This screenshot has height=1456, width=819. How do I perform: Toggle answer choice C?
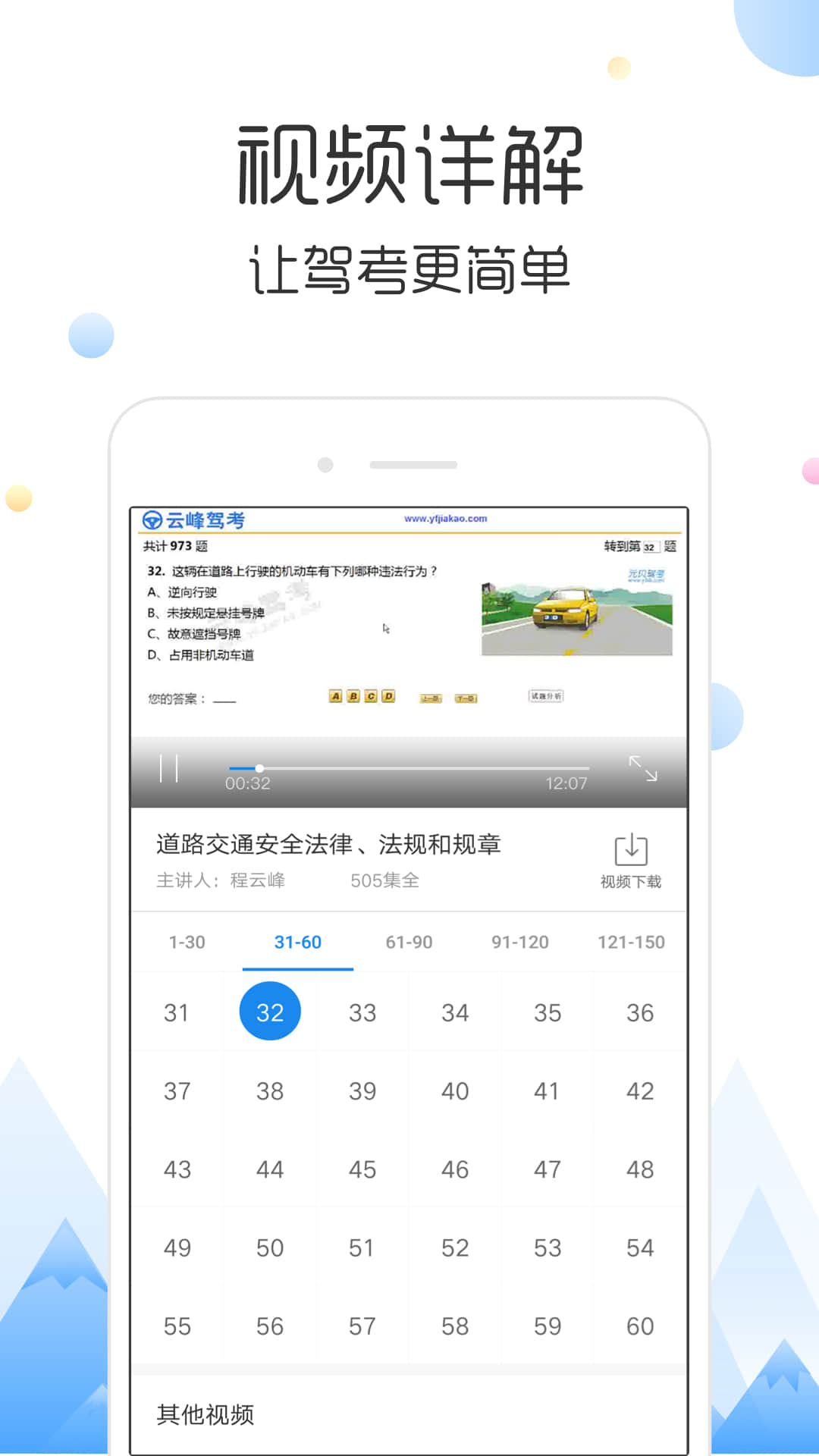(370, 695)
